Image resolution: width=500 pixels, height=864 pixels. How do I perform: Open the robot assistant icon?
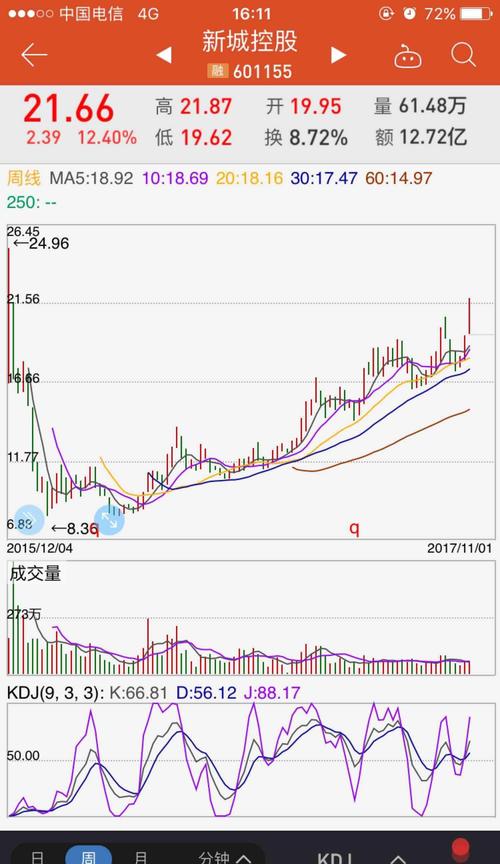(408, 56)
